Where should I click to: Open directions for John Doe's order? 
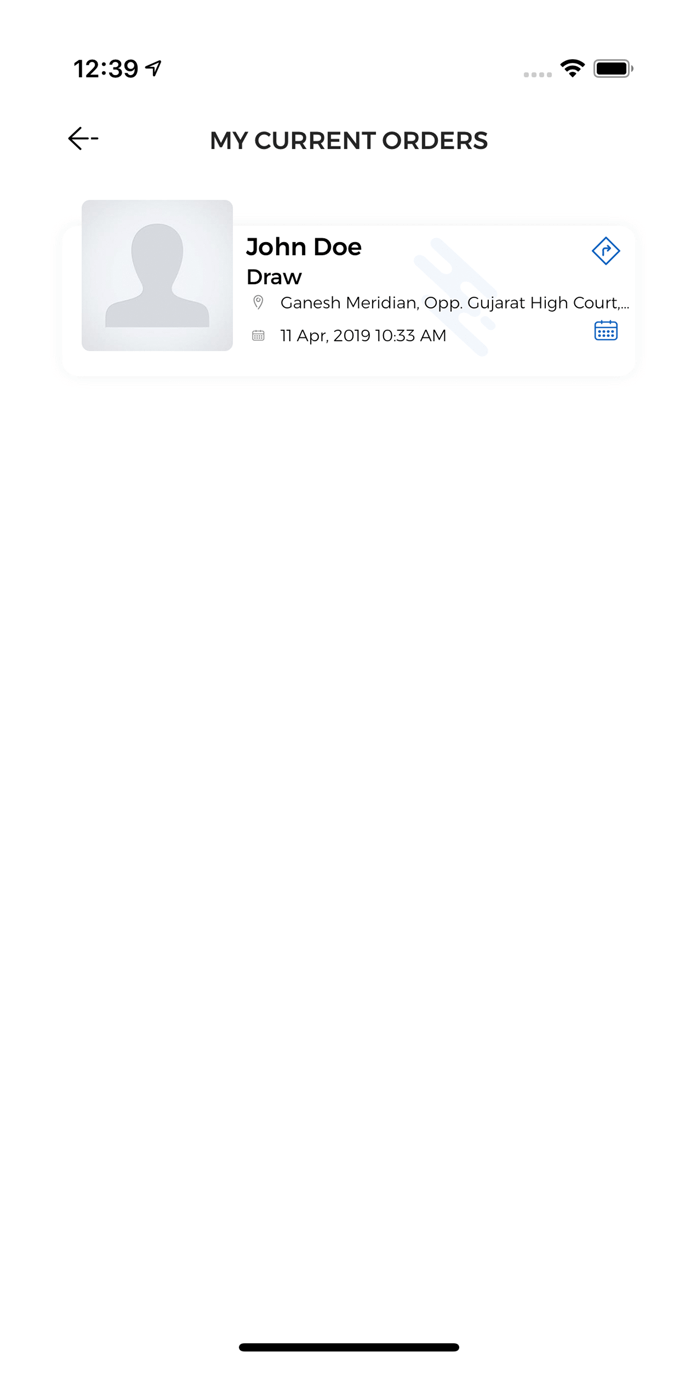(x=606, y=252)
